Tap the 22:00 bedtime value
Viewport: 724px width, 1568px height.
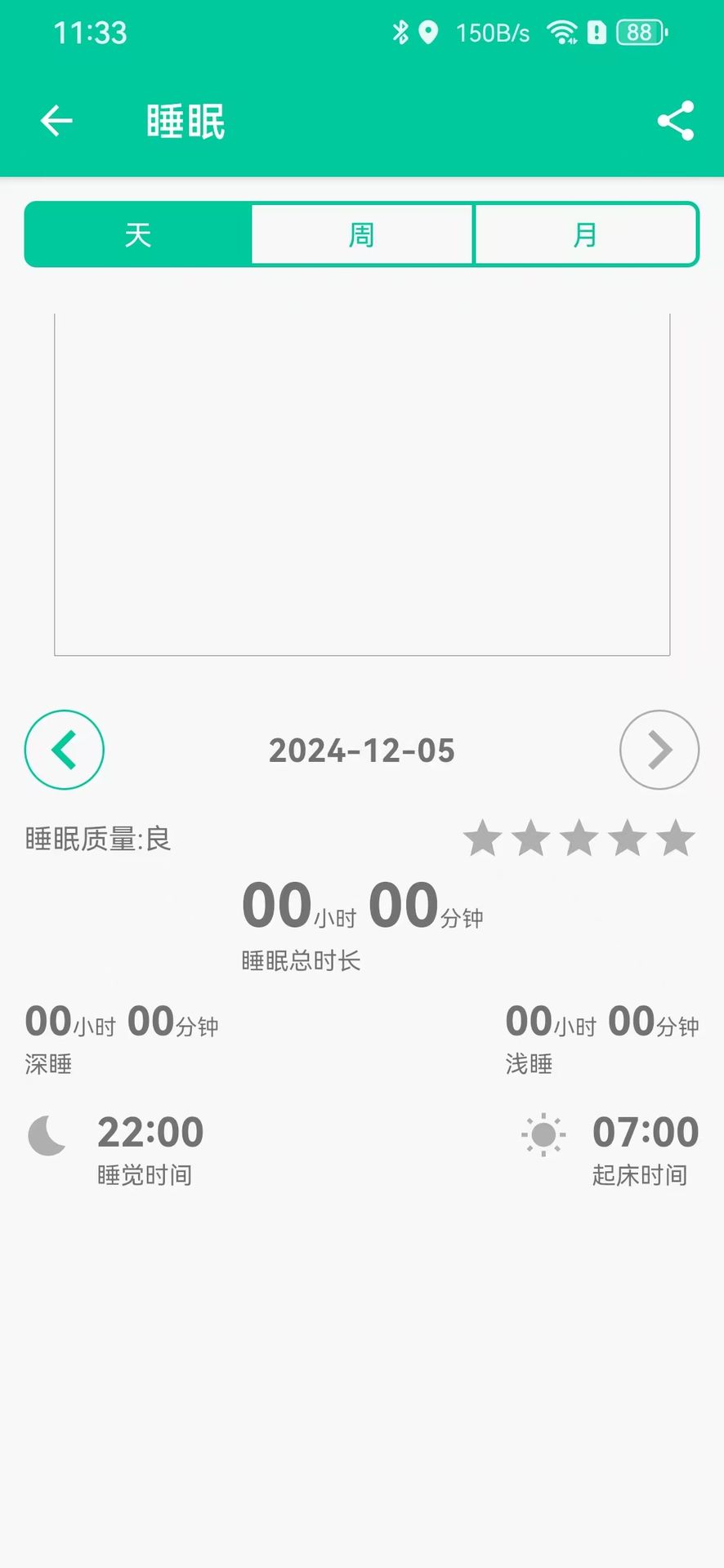click(150, 1132)
